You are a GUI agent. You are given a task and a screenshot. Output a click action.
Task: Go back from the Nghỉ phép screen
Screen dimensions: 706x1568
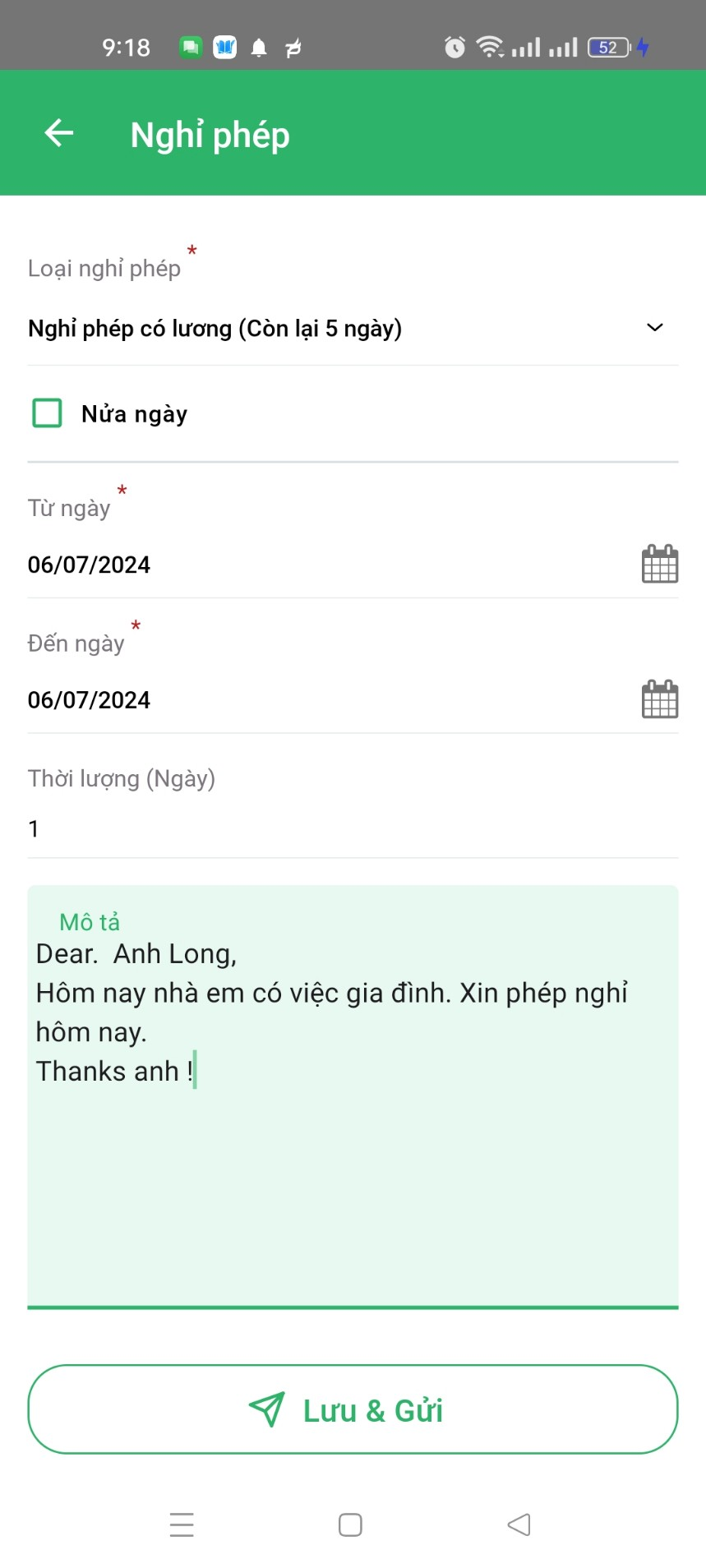pyautogui.click(x=59, y=133)
